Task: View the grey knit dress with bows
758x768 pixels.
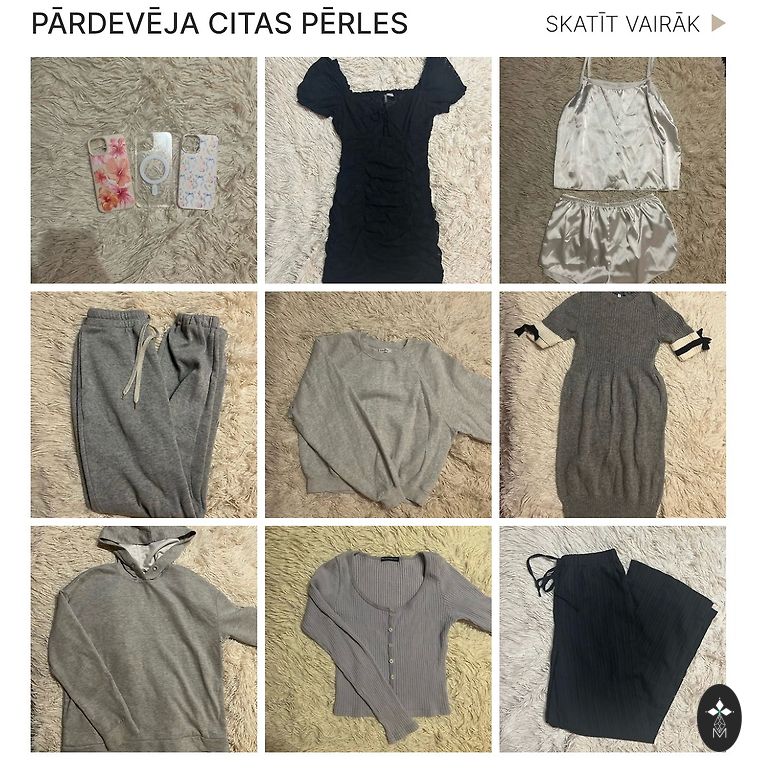Action: click(x=612, y=404)
